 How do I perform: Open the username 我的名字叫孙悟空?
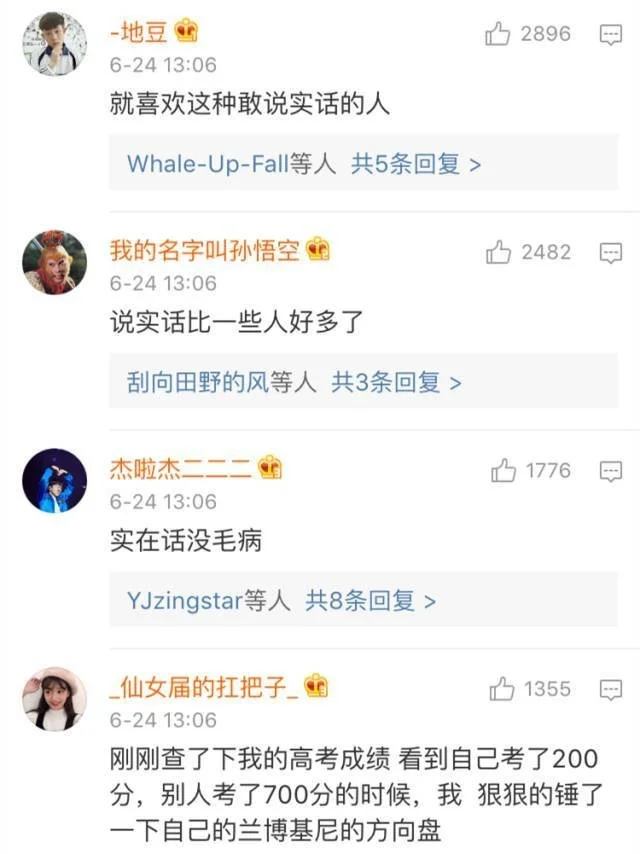[204, 250]
